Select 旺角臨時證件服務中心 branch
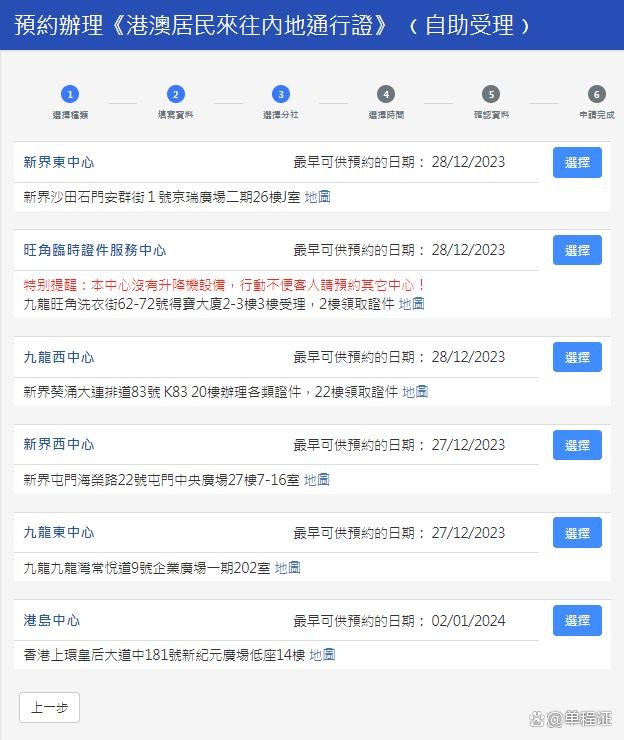Viewport: 624px width, 740px height. pyautogui.click(x=577, y=250)
